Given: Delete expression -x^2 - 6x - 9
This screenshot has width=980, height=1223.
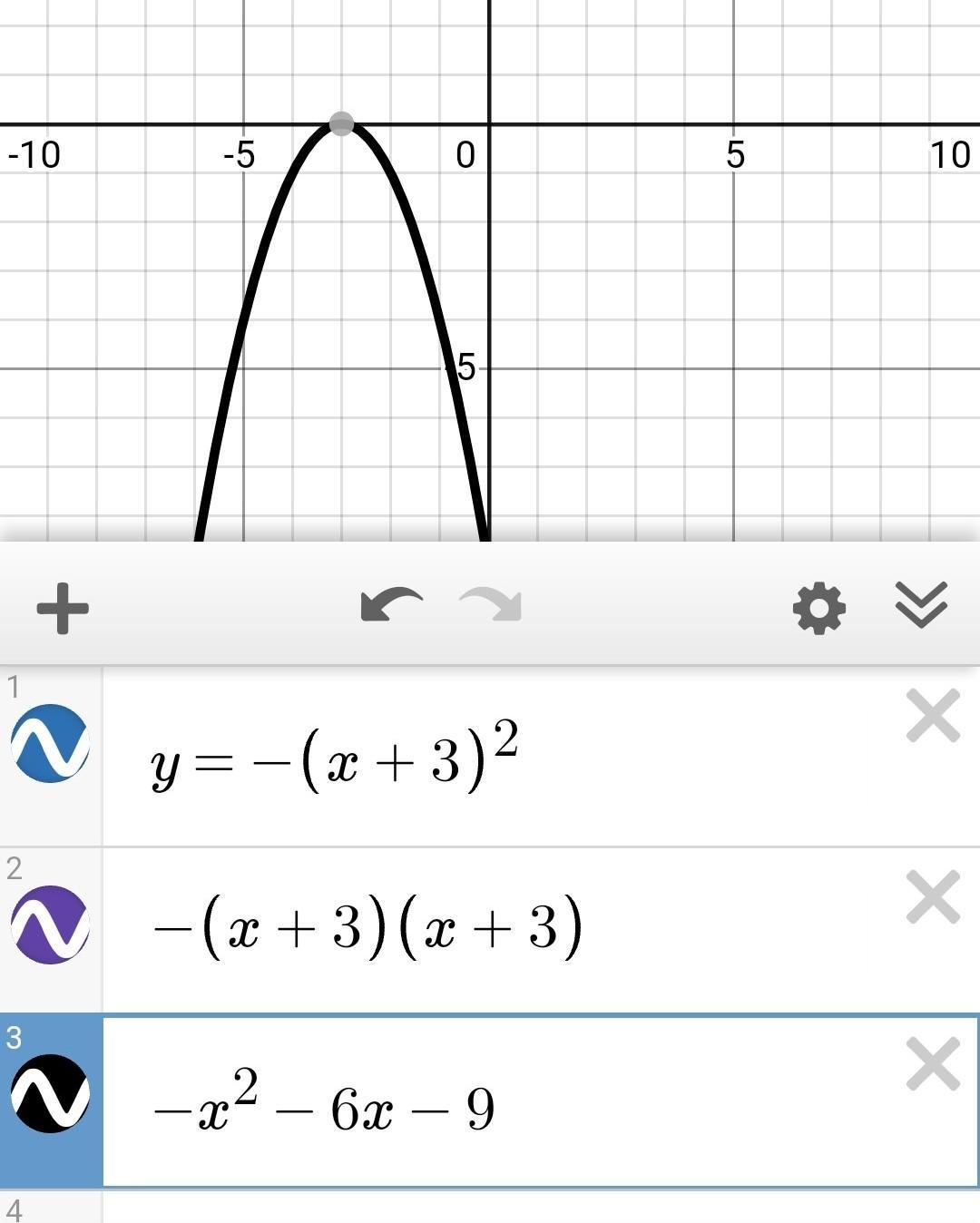Looking at the screenshot, I should click(933, 1063).
